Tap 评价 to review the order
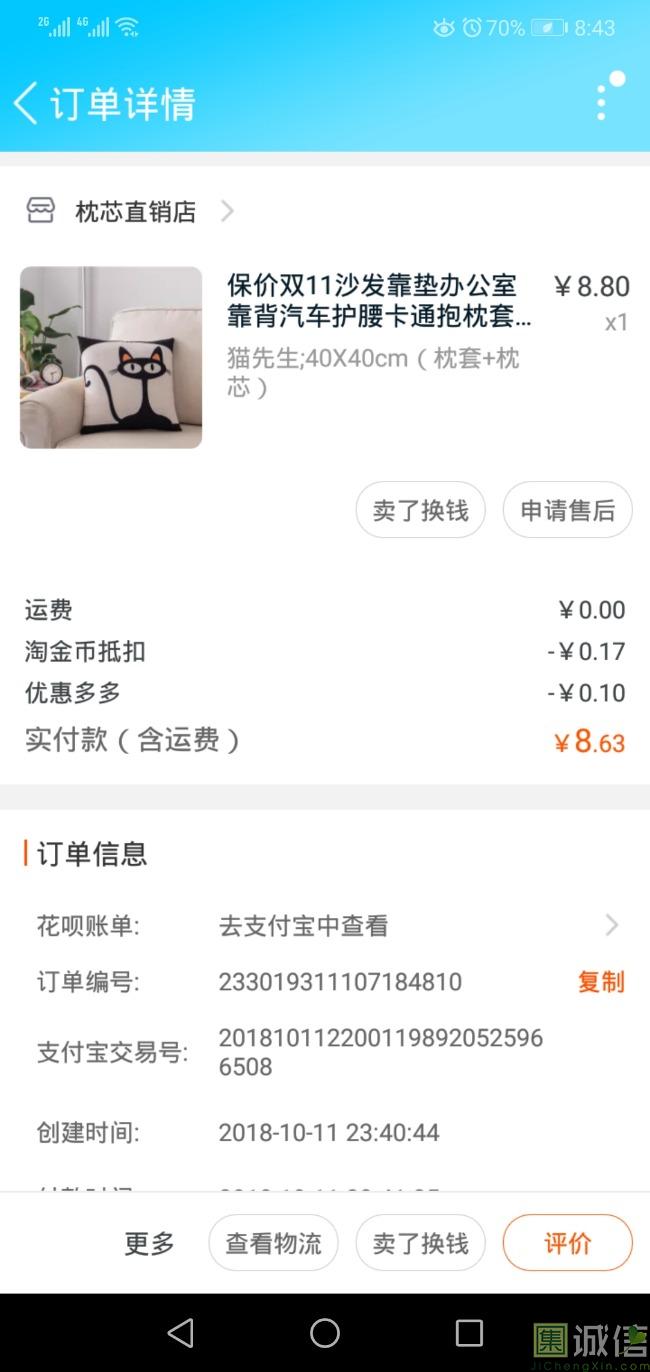Image resolution: width=650 pixels, height=1372 pixels. 568,1243
